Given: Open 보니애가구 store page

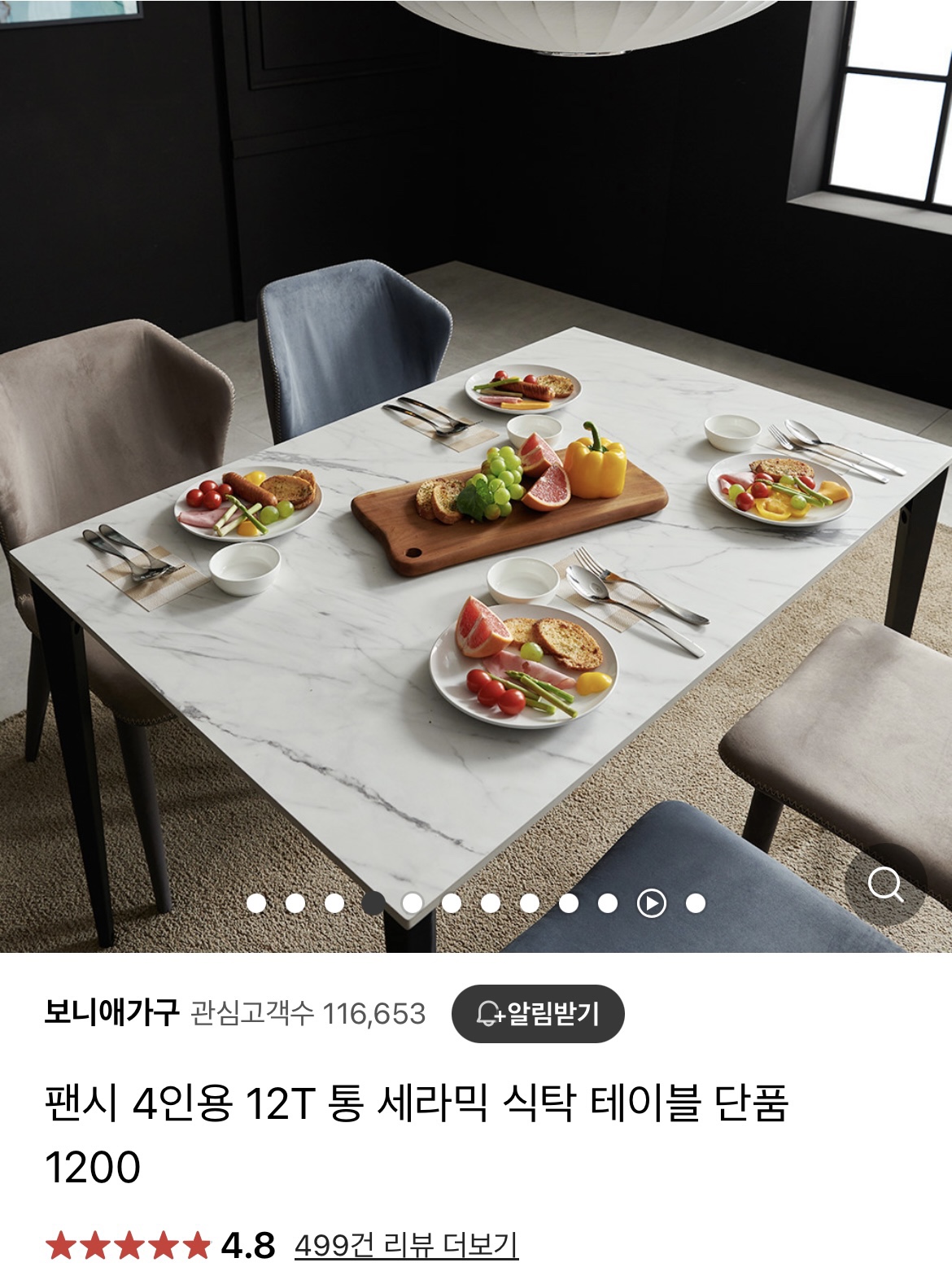Looking at the screenshot, I should coord(111,1013).
